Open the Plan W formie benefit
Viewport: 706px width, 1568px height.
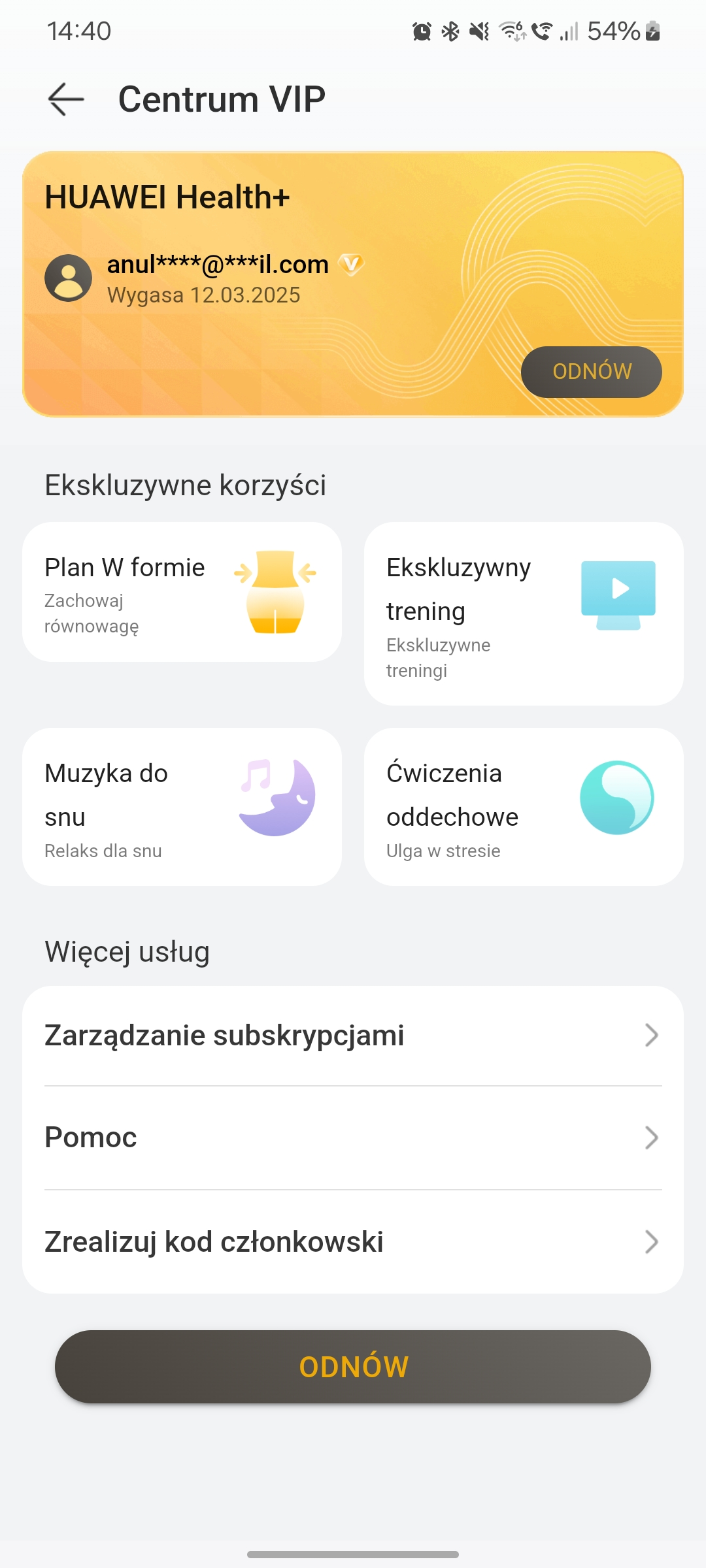(182, 592)
